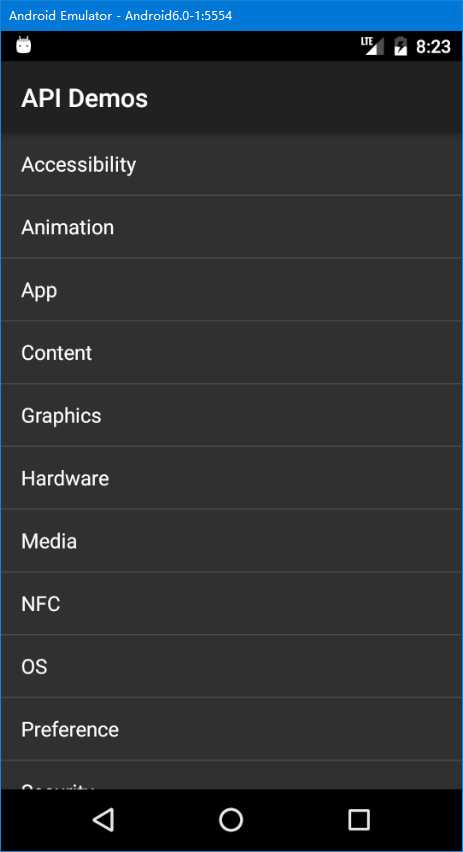463x852 pixels.
Task: Select the App list item
Action: [231, 290]
